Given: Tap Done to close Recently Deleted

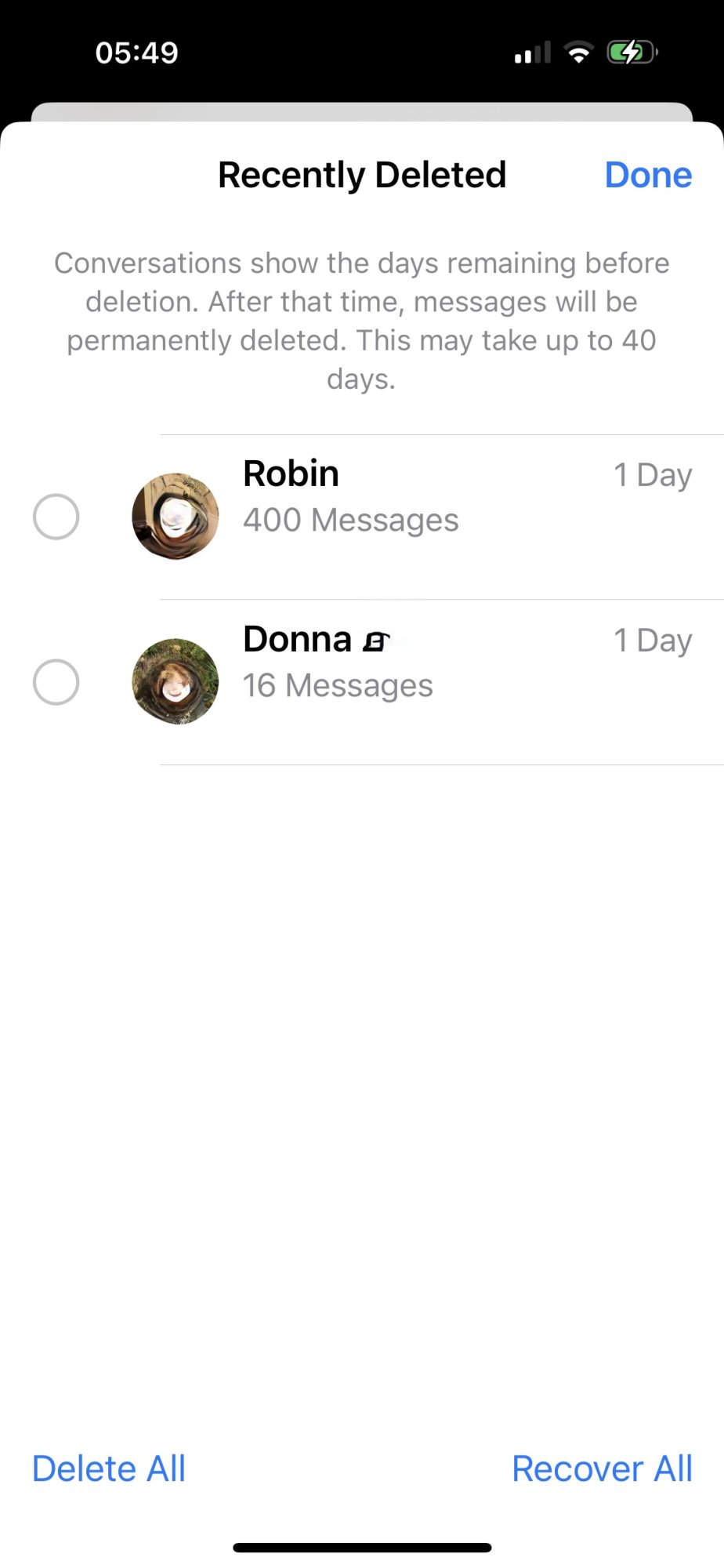Looking at the screenshot, I should (x=648, y=175).
